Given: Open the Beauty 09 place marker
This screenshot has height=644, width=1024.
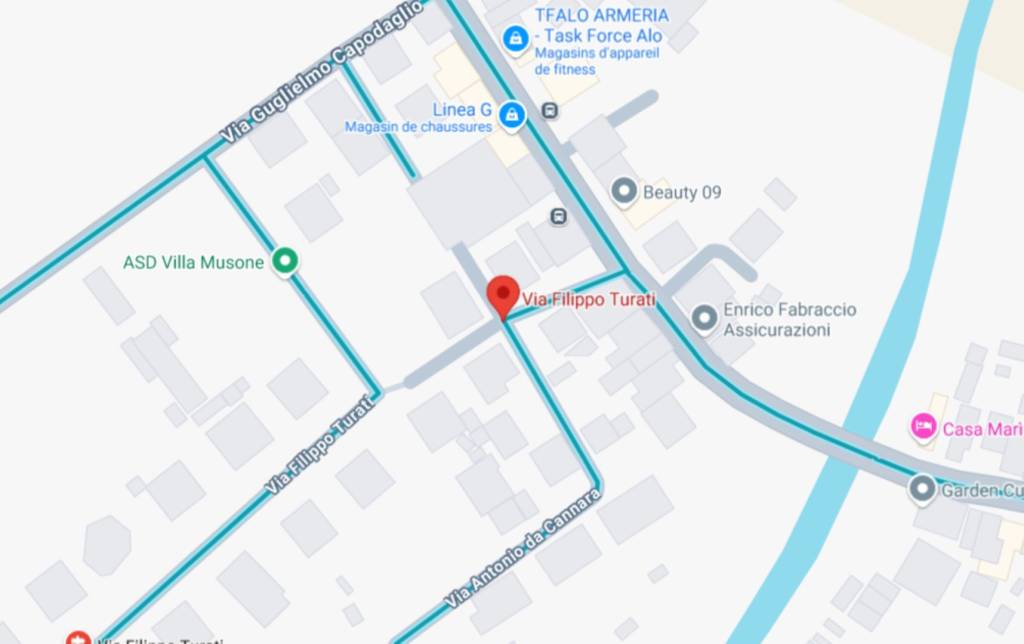Looking at the screenshot, I should pyautogui.click(x=624, y=191).
